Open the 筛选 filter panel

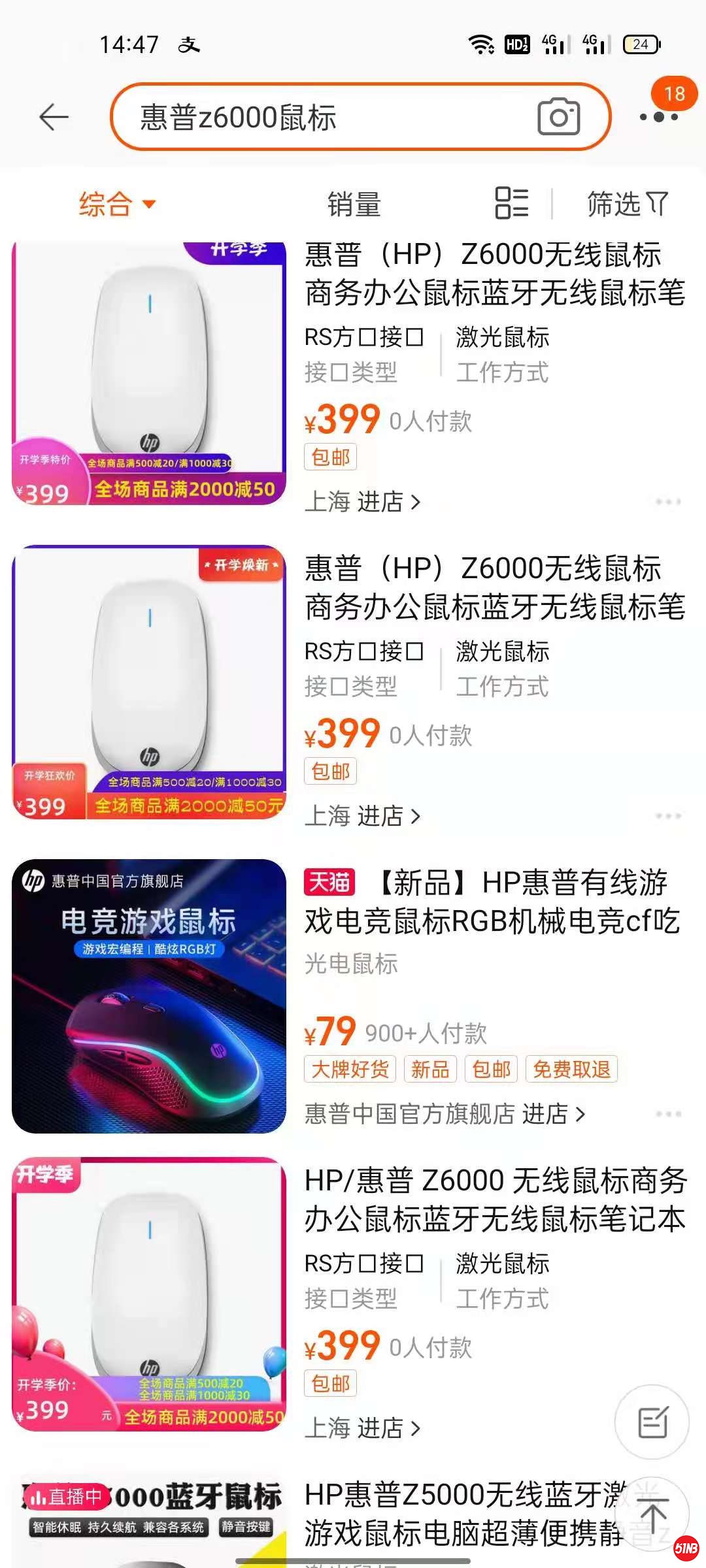[627, 204]
